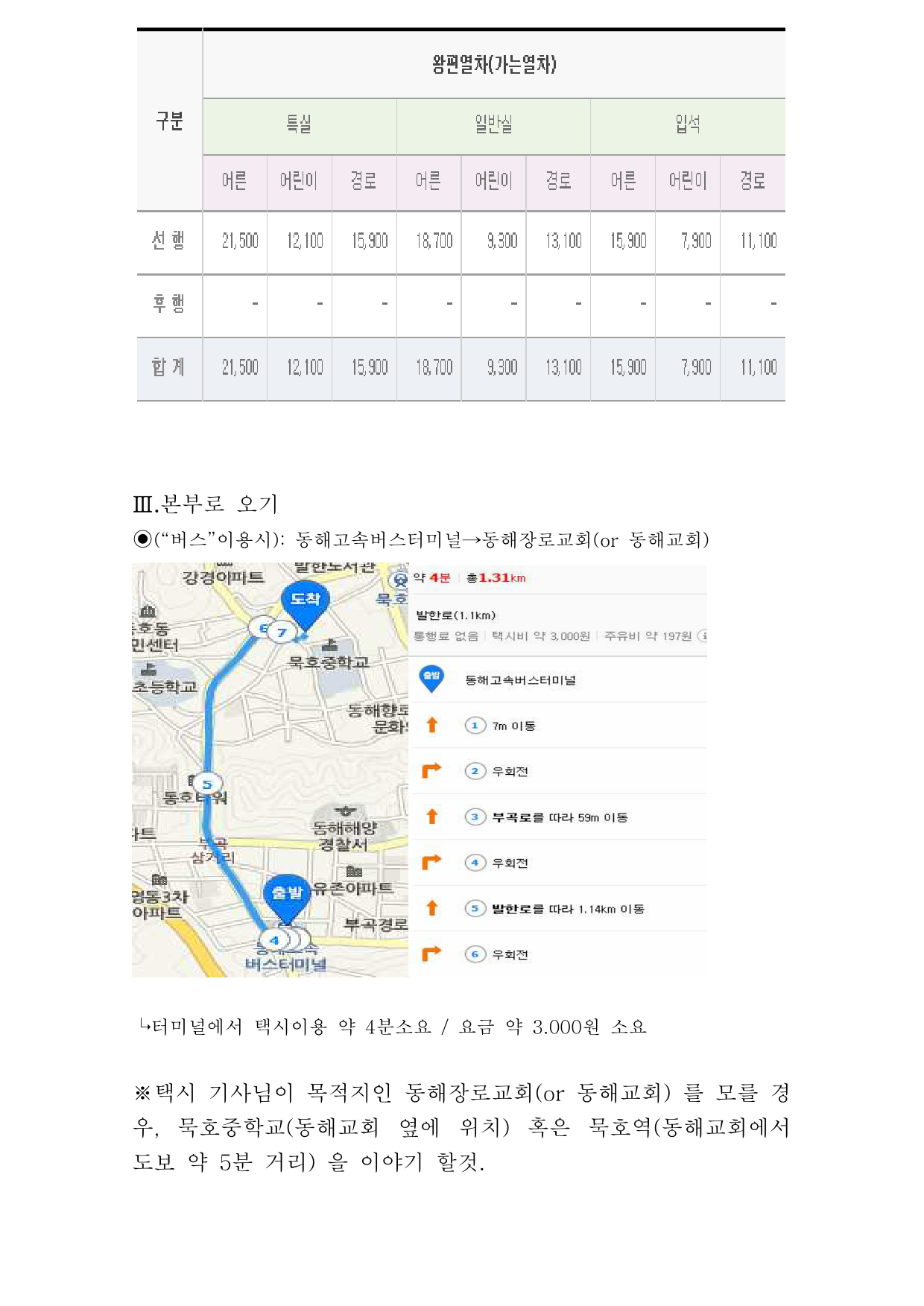Click the blue 출발 pin beside 동해고속버스터미널

(x=431, y=676)
